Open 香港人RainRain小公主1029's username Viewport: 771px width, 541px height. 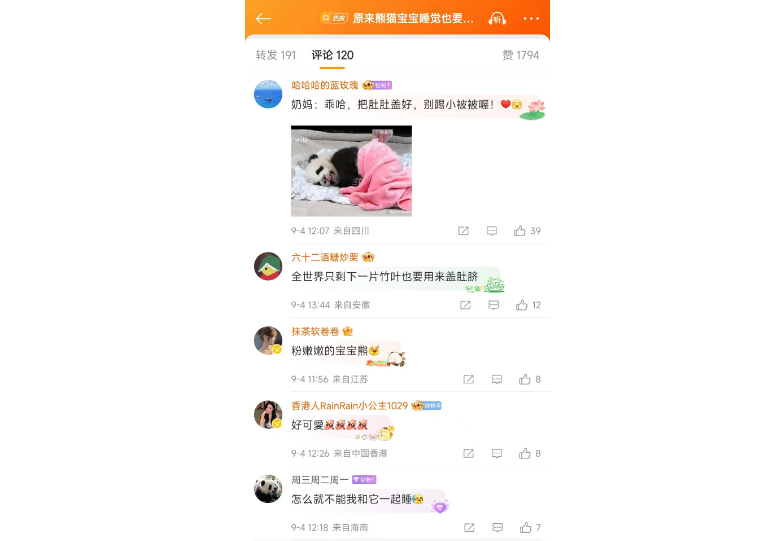coord(349,405)
